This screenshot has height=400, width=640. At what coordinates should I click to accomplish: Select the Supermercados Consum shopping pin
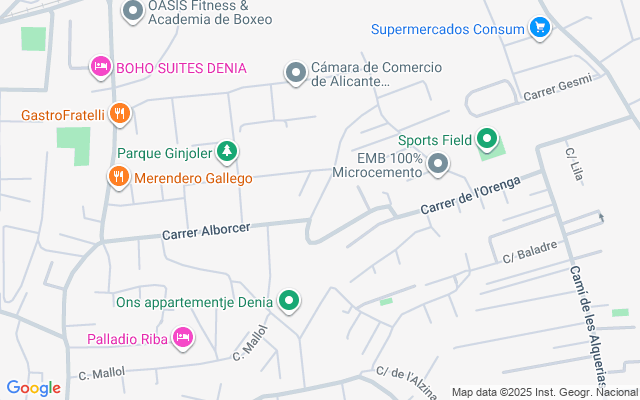click(x=540, y=28)
